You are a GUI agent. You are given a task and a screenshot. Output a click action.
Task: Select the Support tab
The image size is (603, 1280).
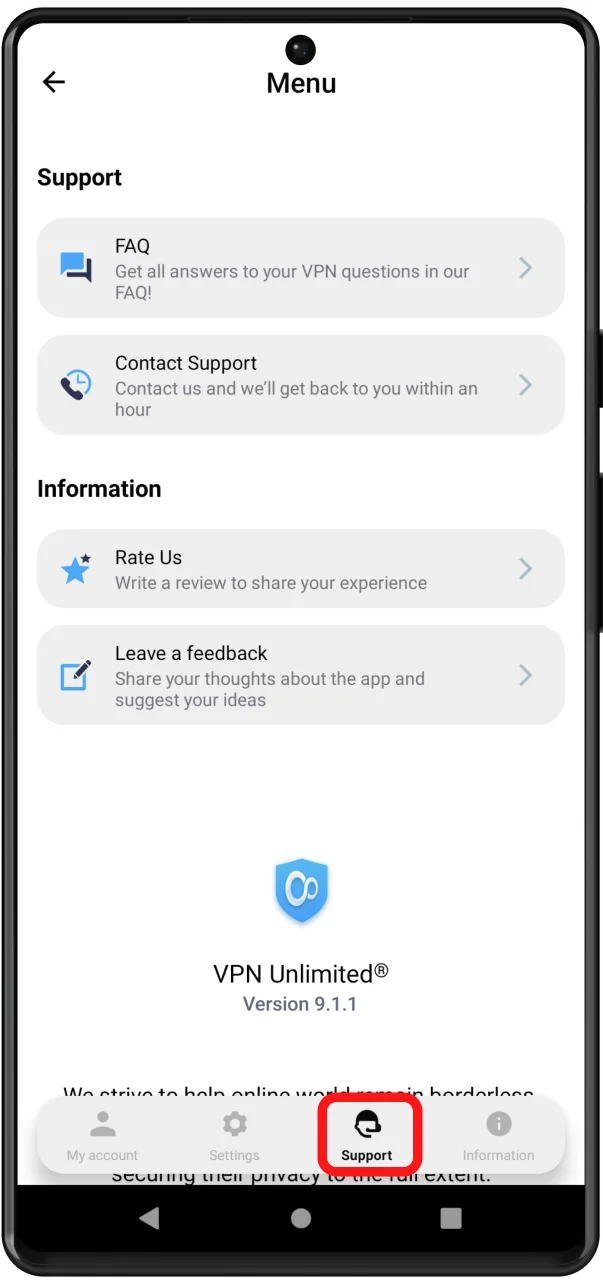[367, 1135]
